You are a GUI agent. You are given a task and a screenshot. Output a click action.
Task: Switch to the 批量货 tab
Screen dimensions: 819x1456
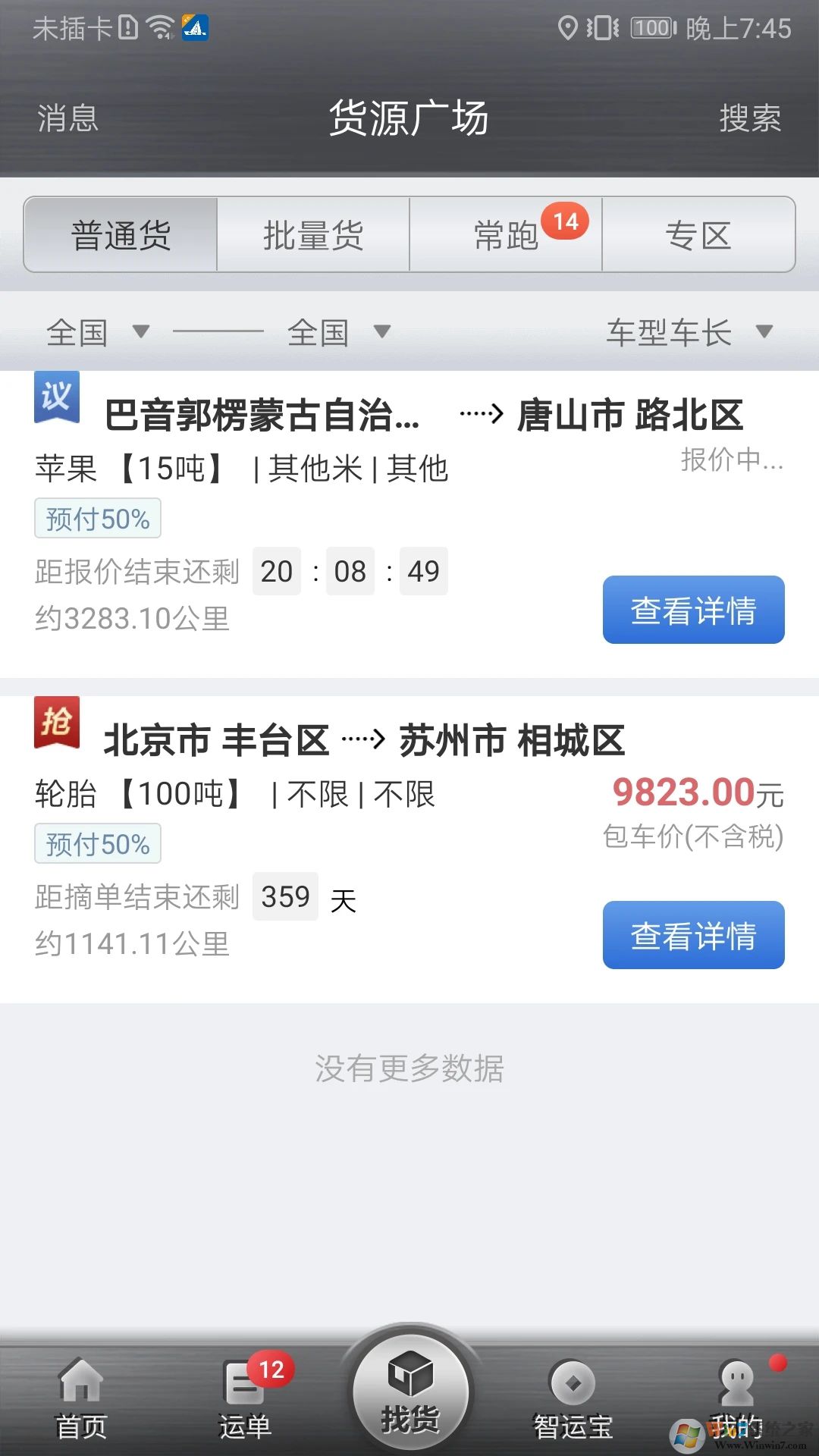312,235
